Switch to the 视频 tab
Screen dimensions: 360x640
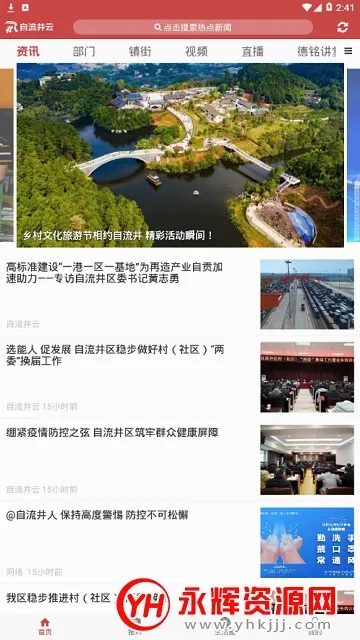[196, 51]
